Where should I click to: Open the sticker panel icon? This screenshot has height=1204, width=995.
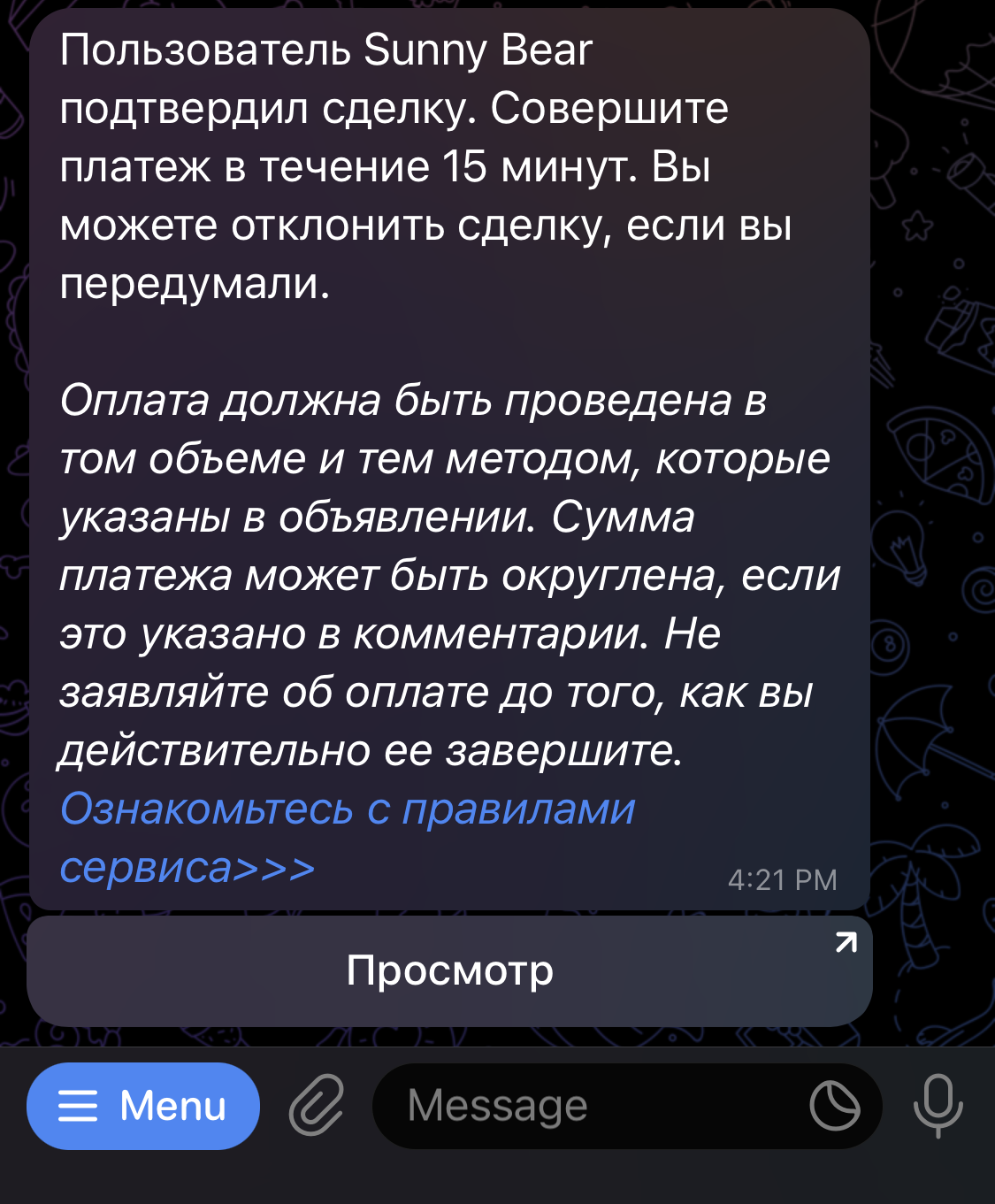click(x=834, y=1106)
